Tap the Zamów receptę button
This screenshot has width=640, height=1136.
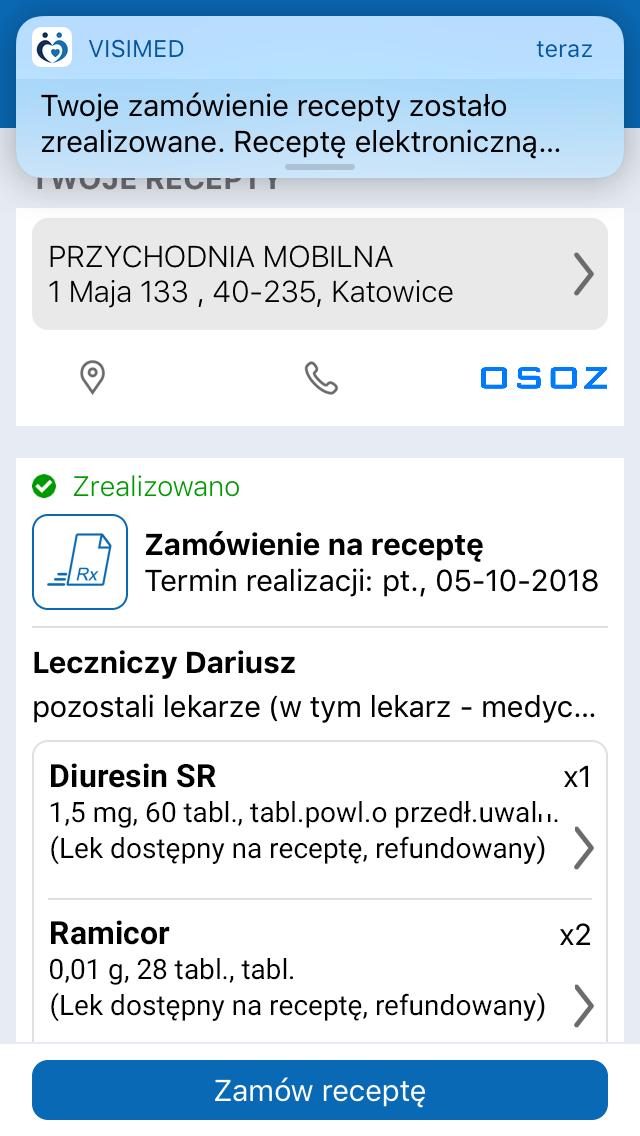click(x=320, y=1090)
